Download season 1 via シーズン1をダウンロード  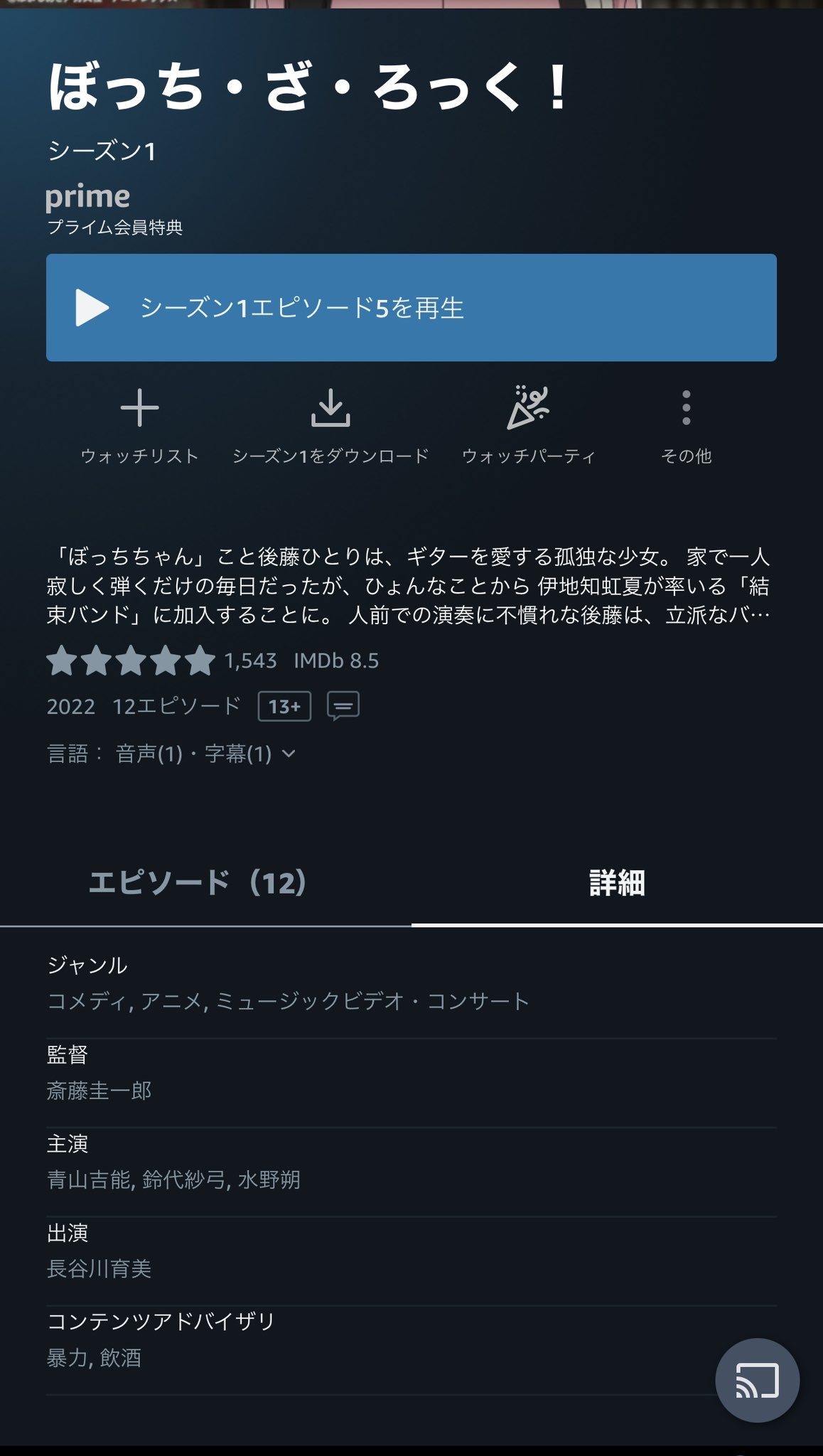(330, 424)
